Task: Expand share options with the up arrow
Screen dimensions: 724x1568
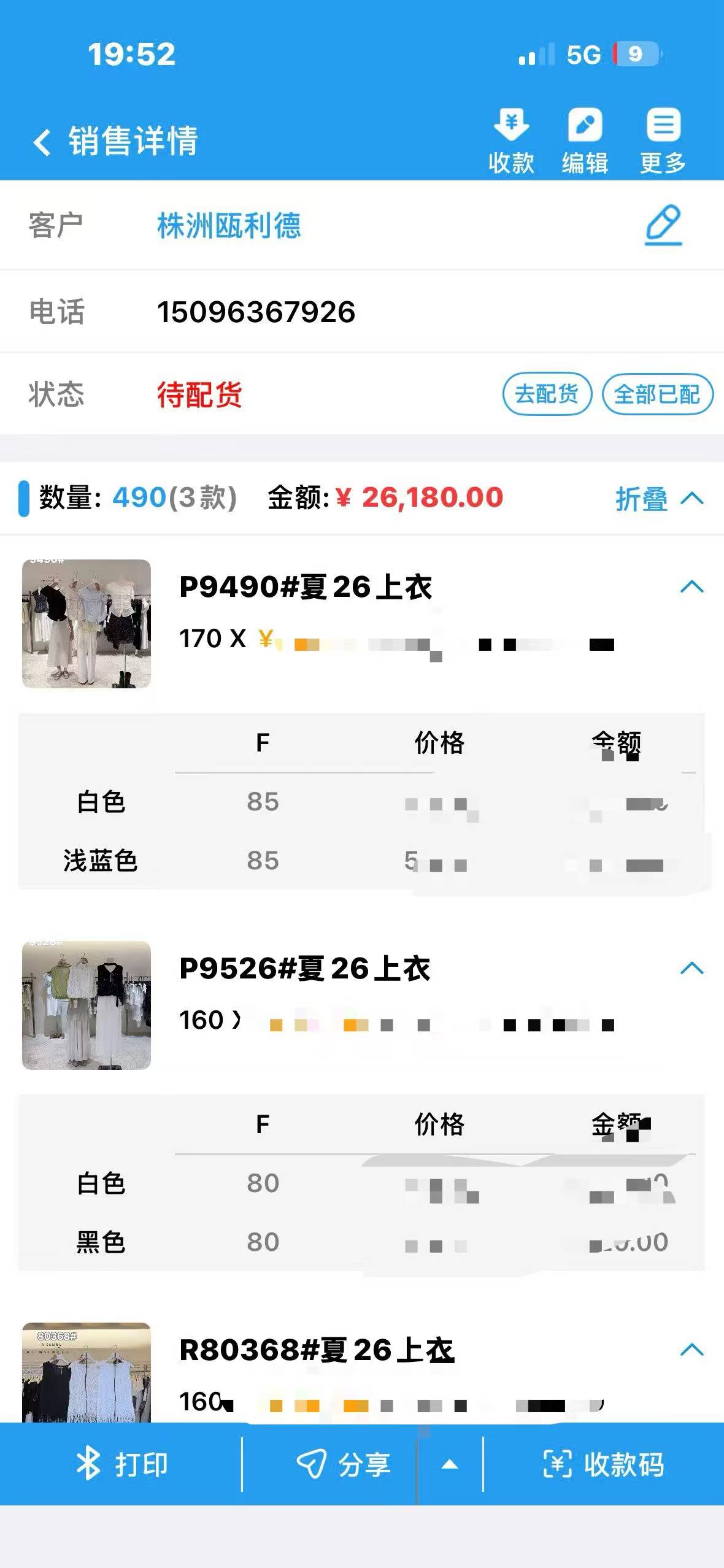Action: click(x=450, y=1464)
